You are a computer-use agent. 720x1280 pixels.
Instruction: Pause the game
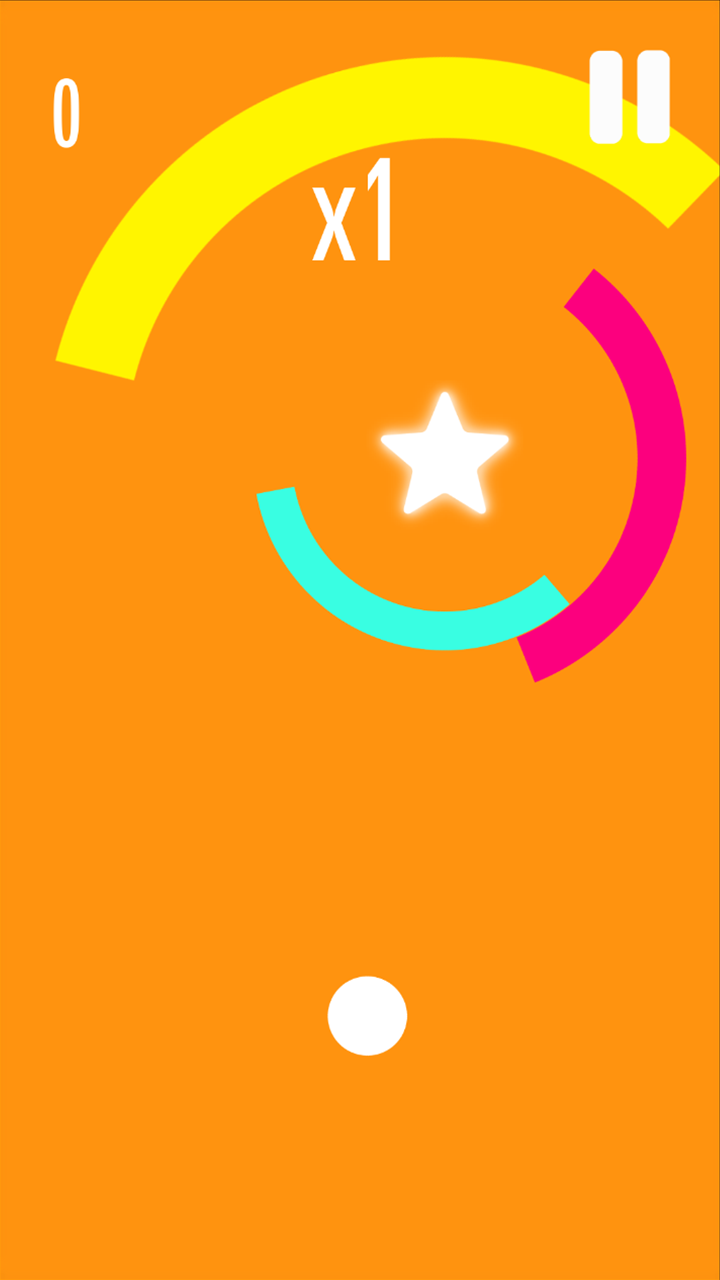tap(629, 97)
